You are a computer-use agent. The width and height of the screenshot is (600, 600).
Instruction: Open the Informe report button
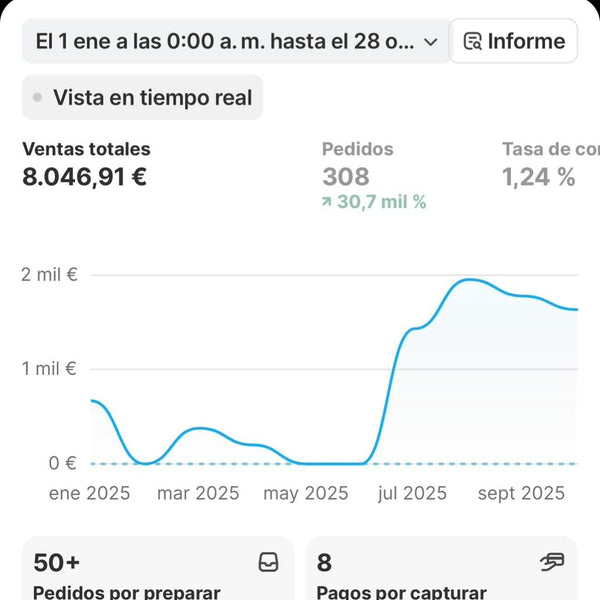(x=513, y=41)
